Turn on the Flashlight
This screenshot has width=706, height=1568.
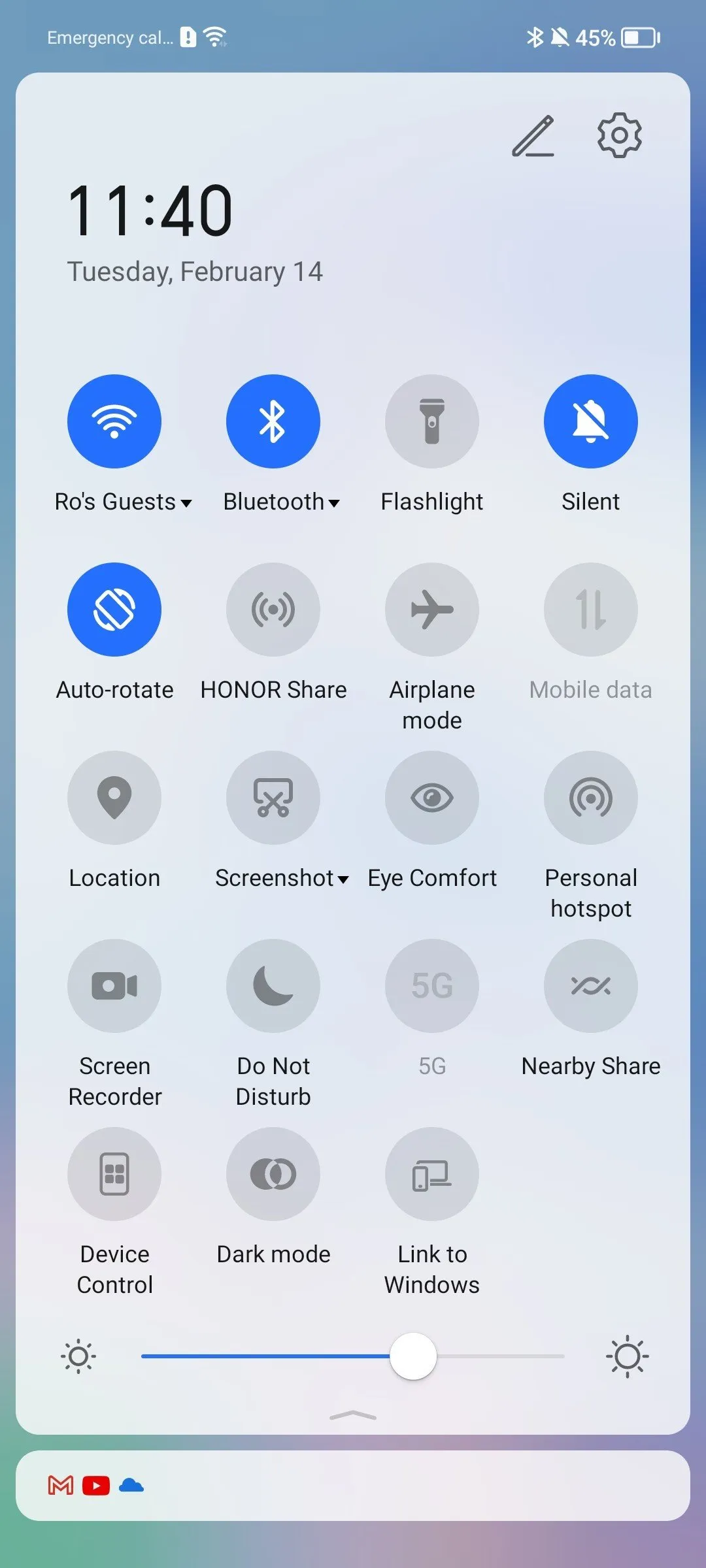click(432, 421)
